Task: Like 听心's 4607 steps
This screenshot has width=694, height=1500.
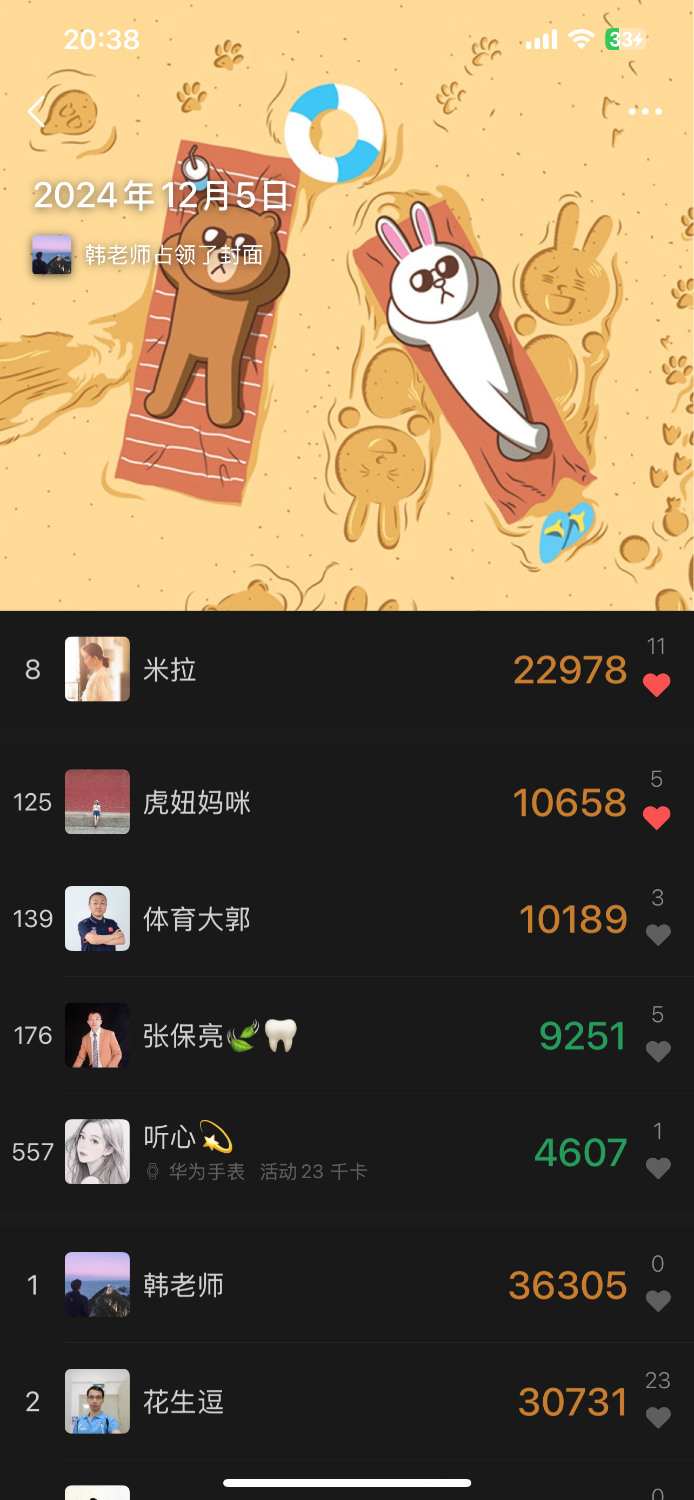Action: tap(657, 1168)
